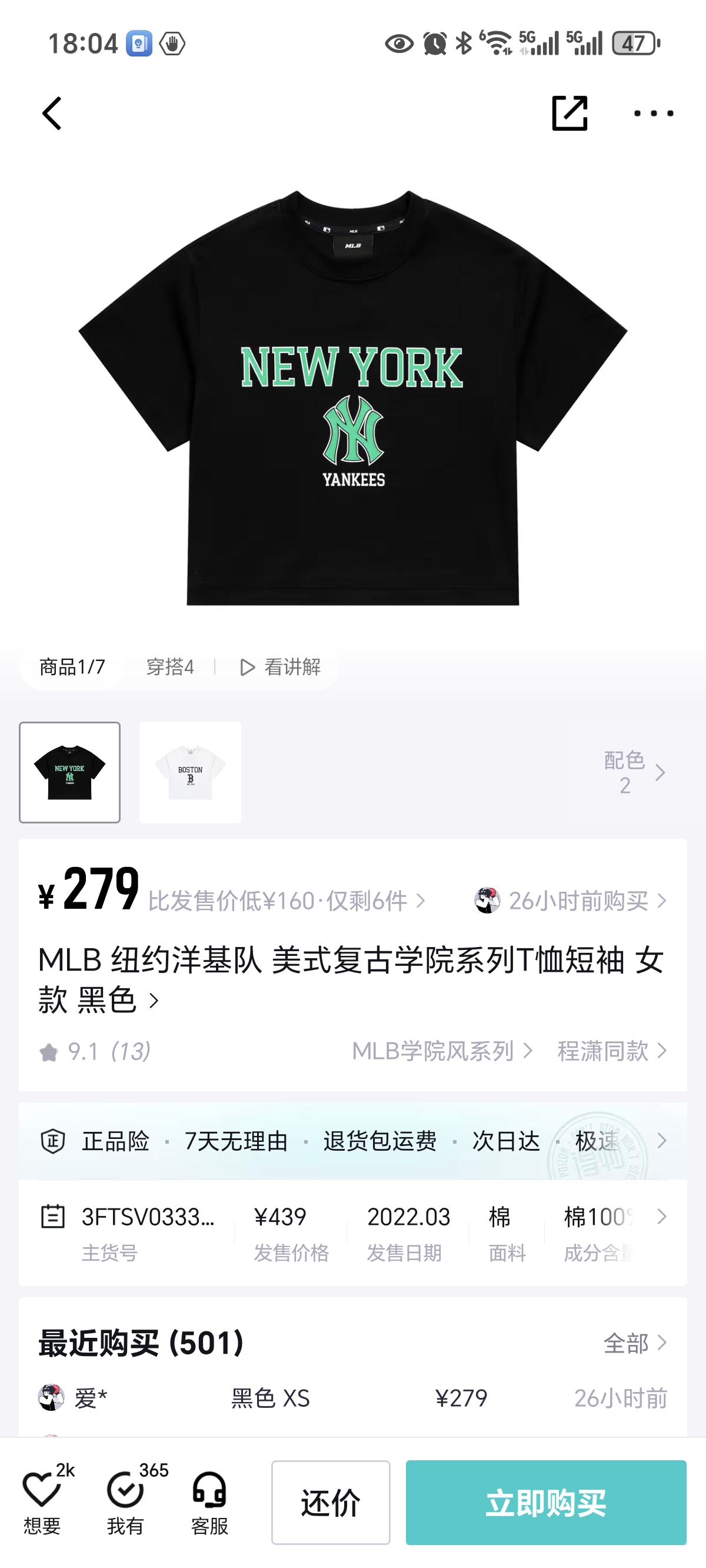This screenshot has height=1568, width=706.
Task: Tap 立即购买 to buy now
Action: pos(546,1502)
